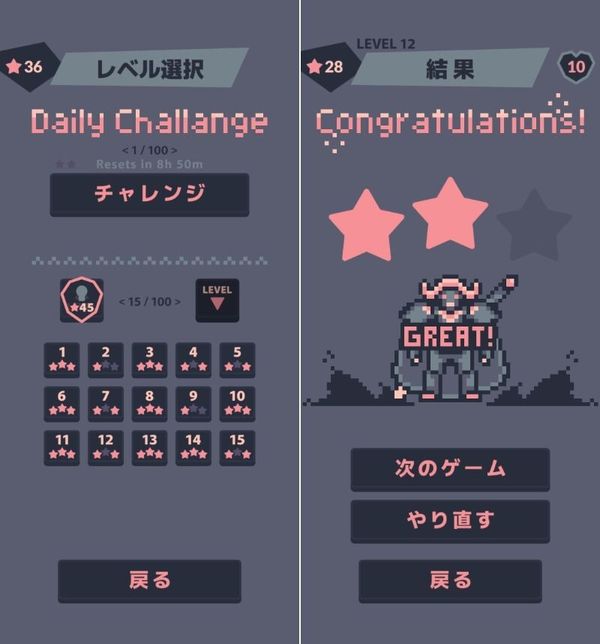
Task: Open level 5
Action: click(x=237, y=360)
